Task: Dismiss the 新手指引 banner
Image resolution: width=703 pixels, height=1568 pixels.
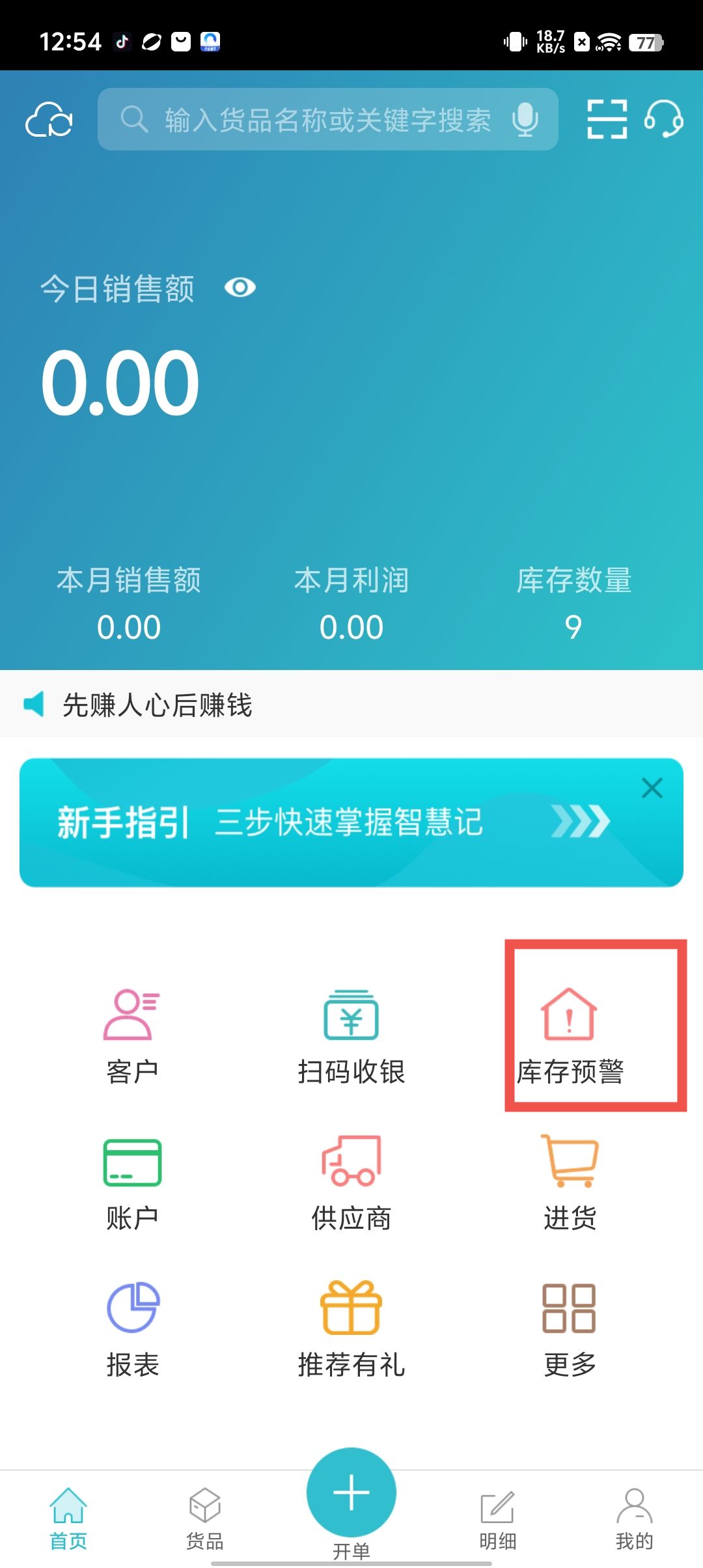Action: pyautogui.click(x=652, y=788)
